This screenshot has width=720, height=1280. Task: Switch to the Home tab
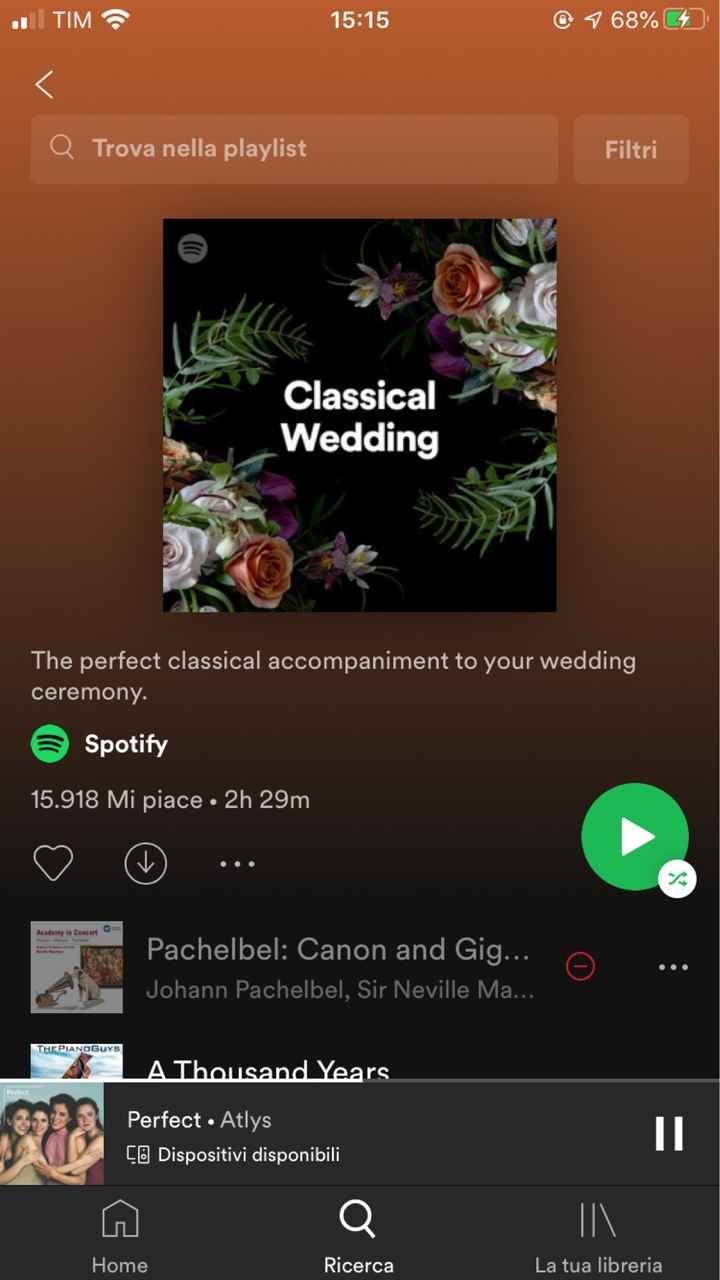click(x=120, y=1238)
